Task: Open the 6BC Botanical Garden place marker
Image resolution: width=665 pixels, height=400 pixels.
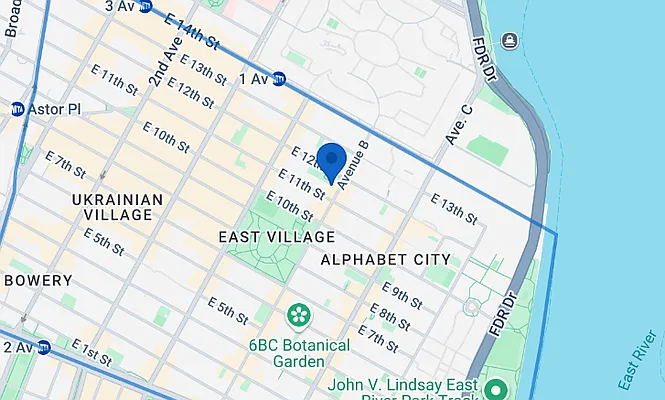Action: coord(298,318)
